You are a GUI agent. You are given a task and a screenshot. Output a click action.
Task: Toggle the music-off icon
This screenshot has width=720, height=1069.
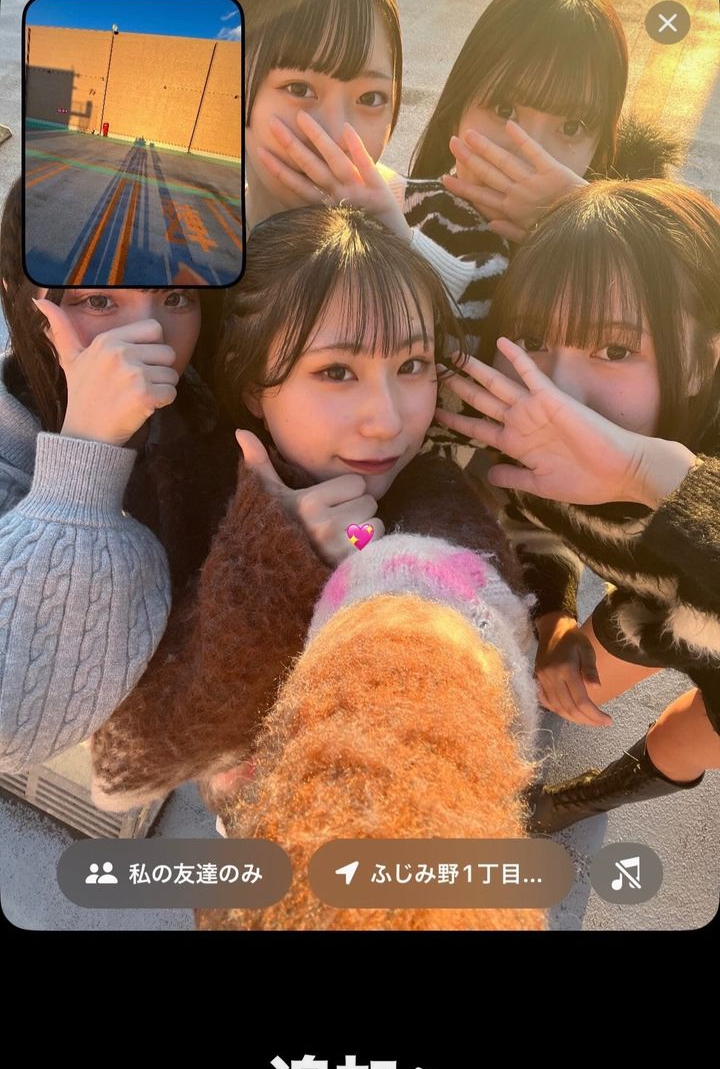626,873
